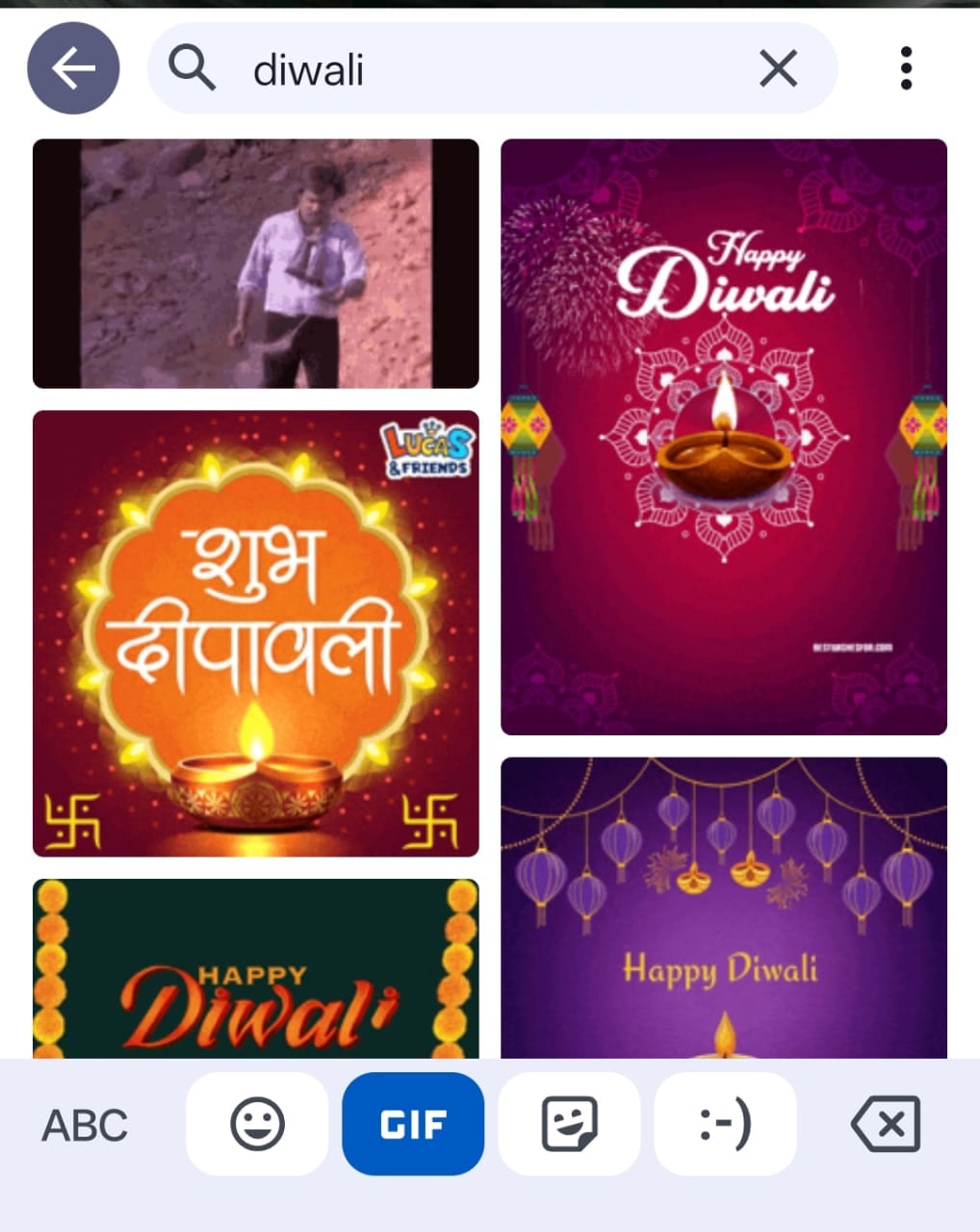
Task: Clear the diwali search text
Action: click(x=778, y=69)
